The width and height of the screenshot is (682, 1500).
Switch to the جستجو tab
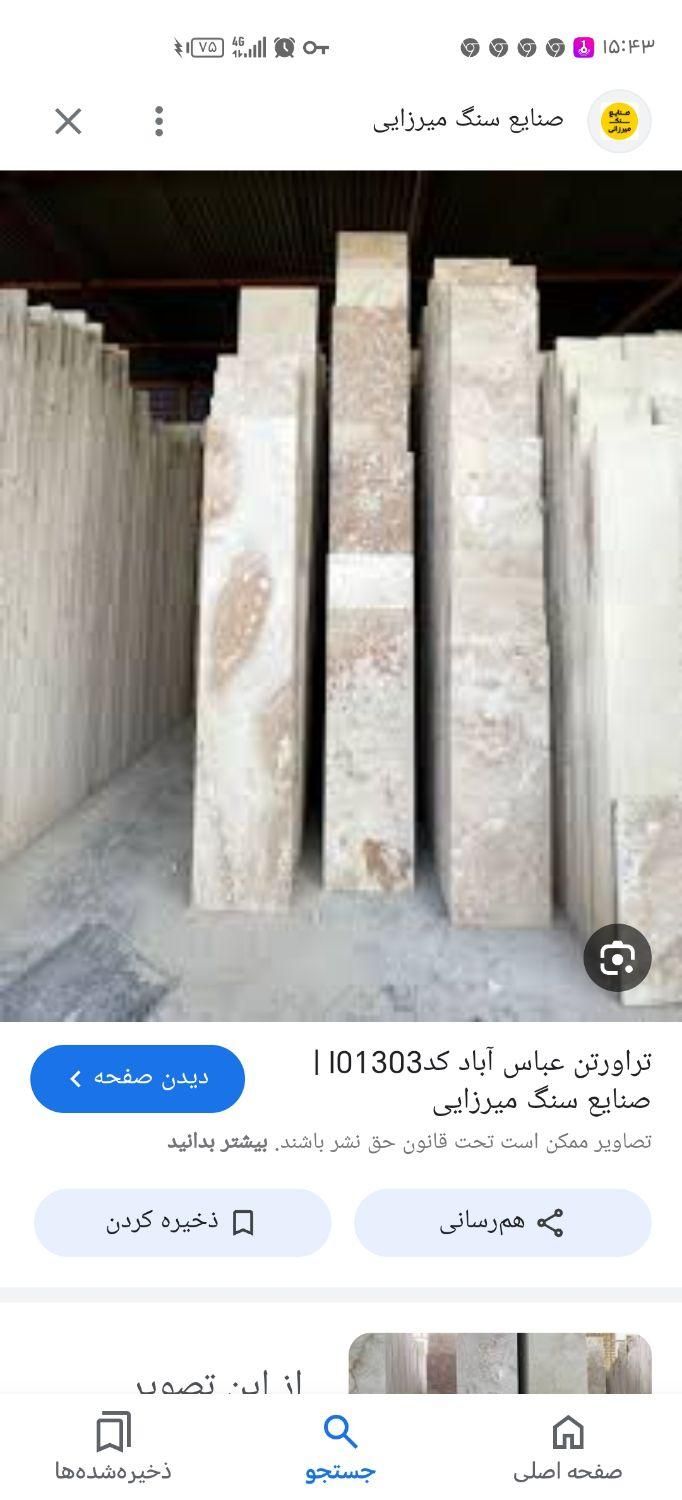(340, 1447)
